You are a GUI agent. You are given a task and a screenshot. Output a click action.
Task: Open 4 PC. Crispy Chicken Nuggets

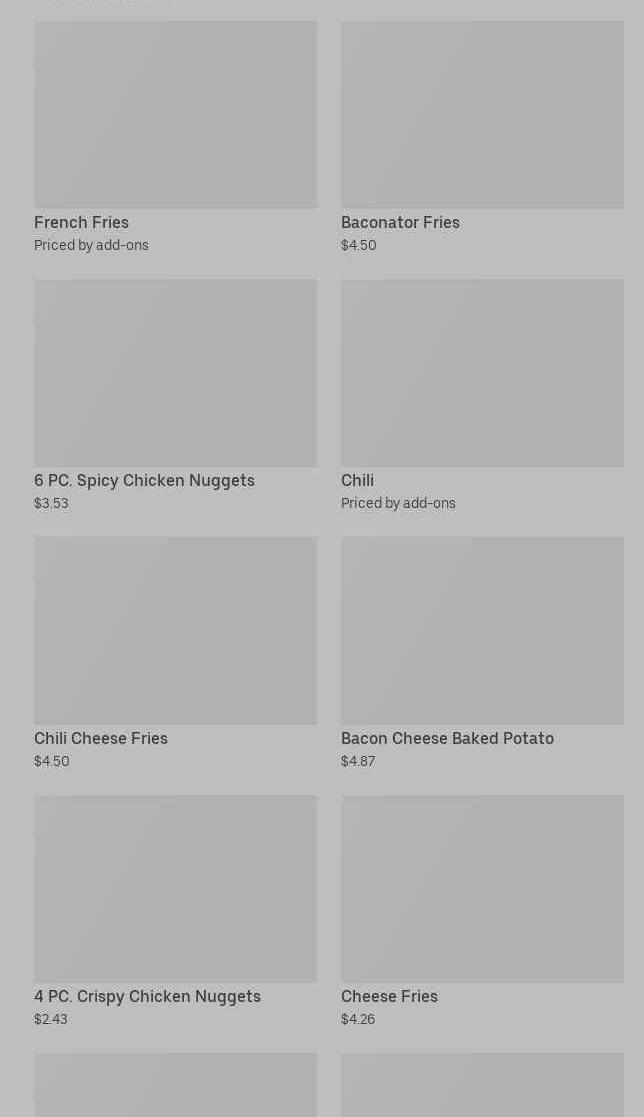tap(175, 911)
